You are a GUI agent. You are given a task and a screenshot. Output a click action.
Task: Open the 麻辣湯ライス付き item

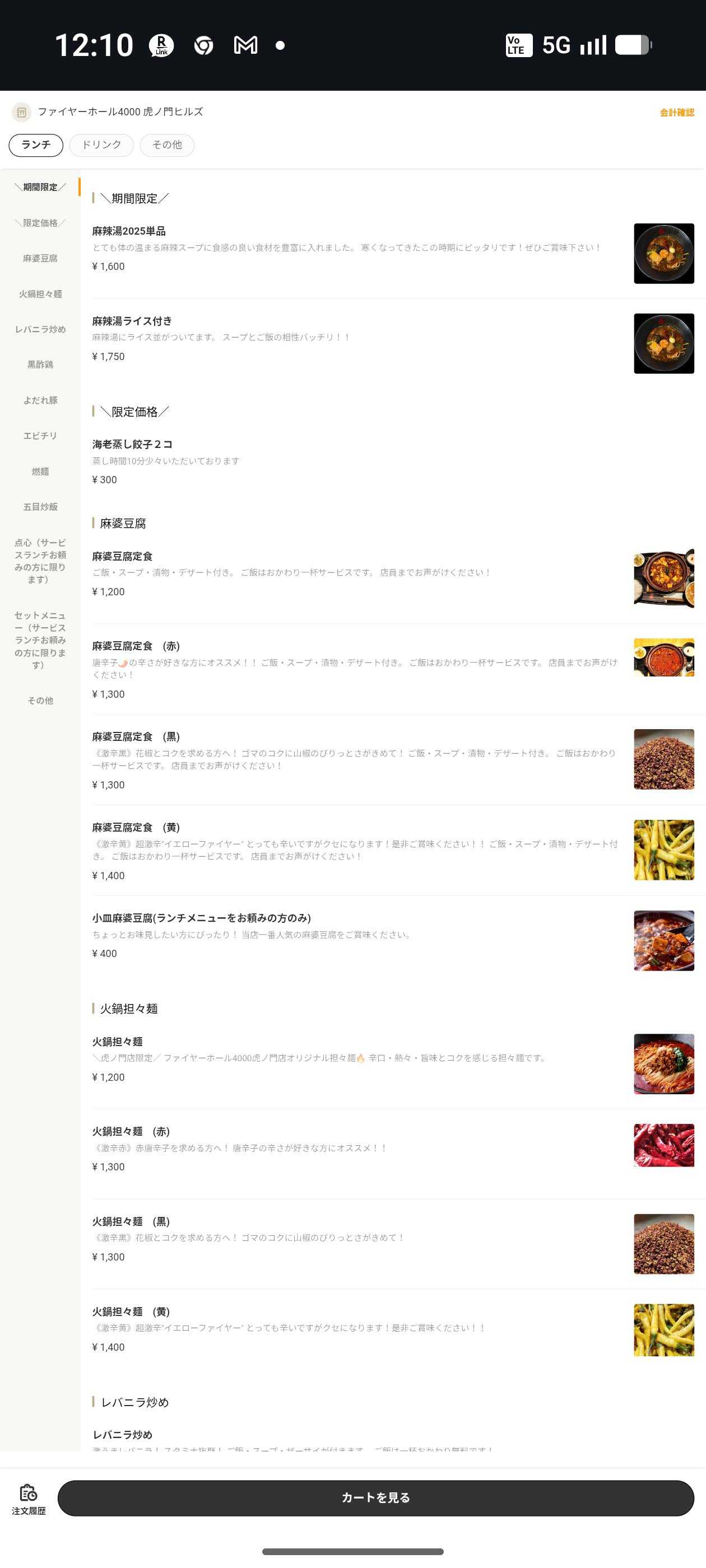[x=354, y=338]
